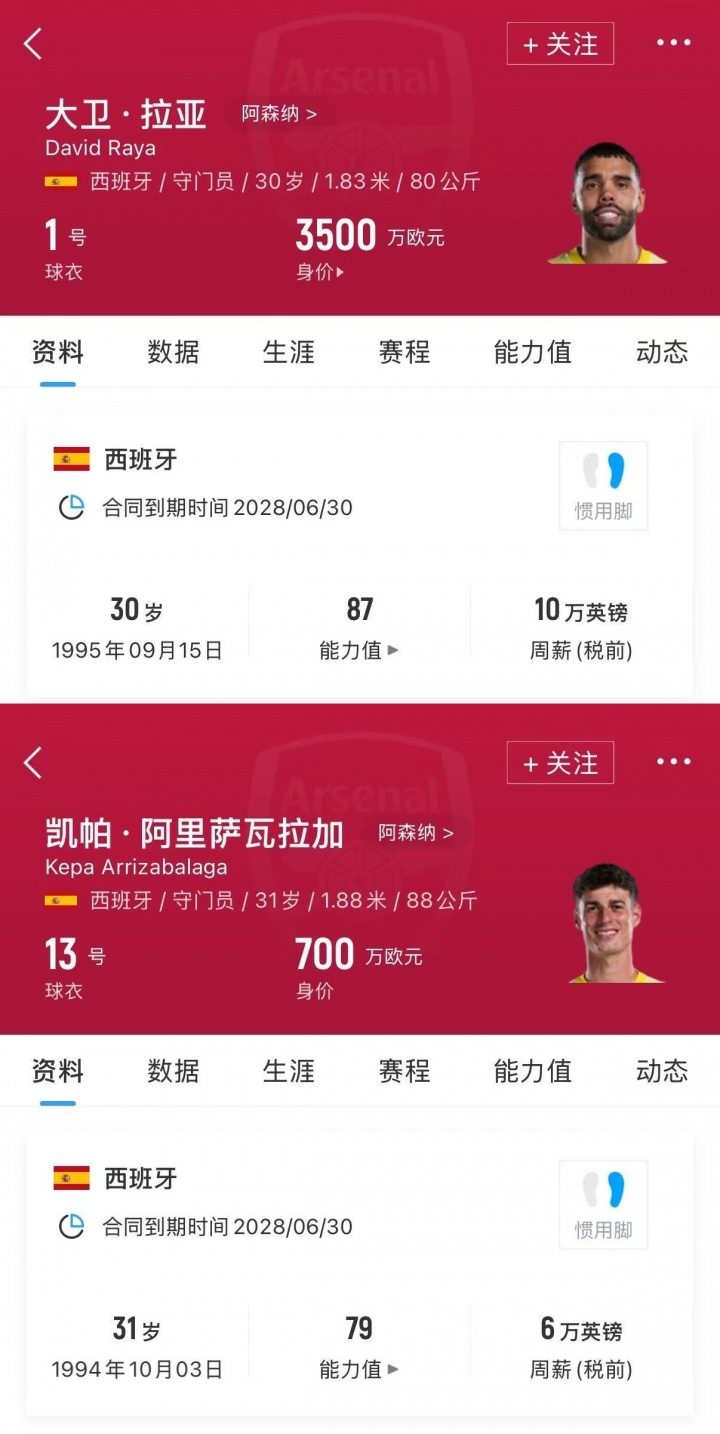This screenshot has width=720, height=1434.
Task: Open the 阿森纳 team link beside Kepa's name
Action: [x=414, y=834]
